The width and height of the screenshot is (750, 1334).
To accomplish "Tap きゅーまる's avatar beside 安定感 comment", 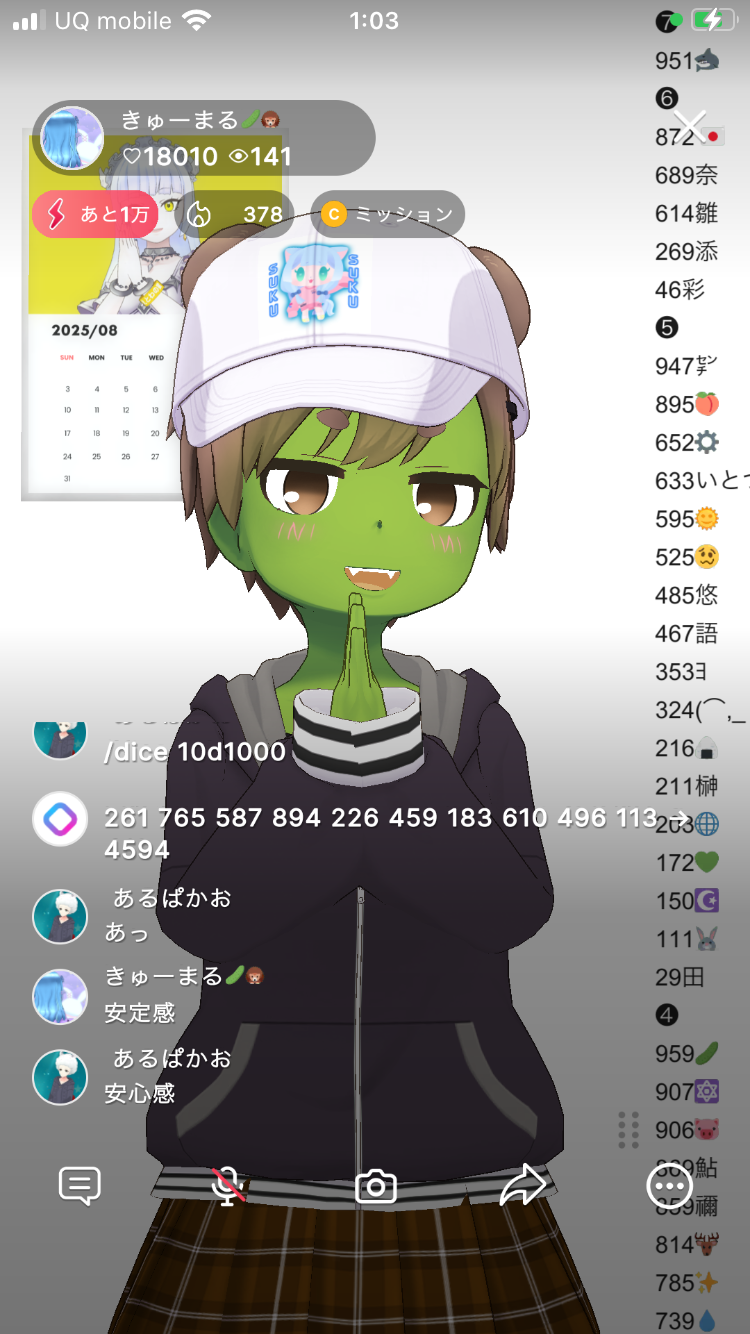I will [x=60, y=996].
